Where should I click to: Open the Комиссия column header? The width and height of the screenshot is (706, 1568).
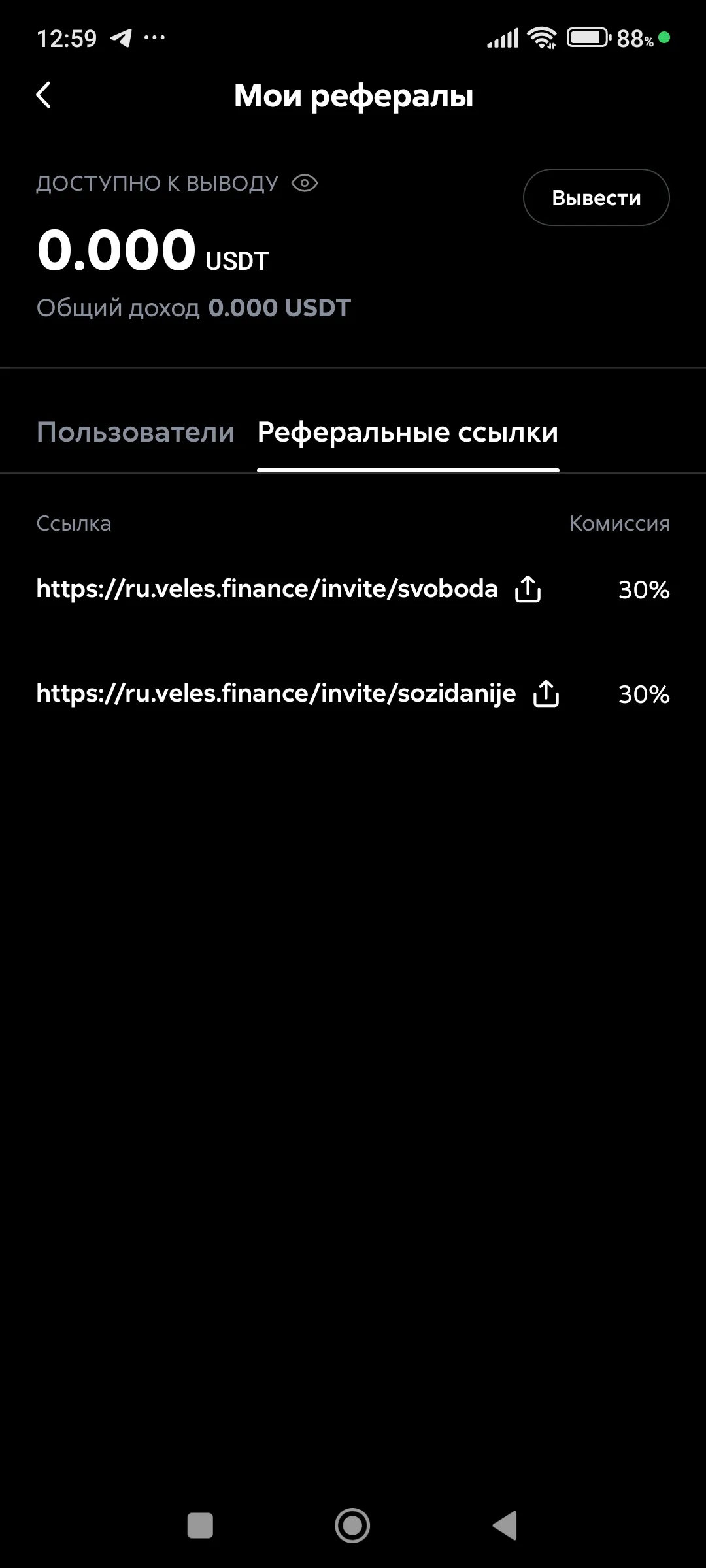click(619, 523)
